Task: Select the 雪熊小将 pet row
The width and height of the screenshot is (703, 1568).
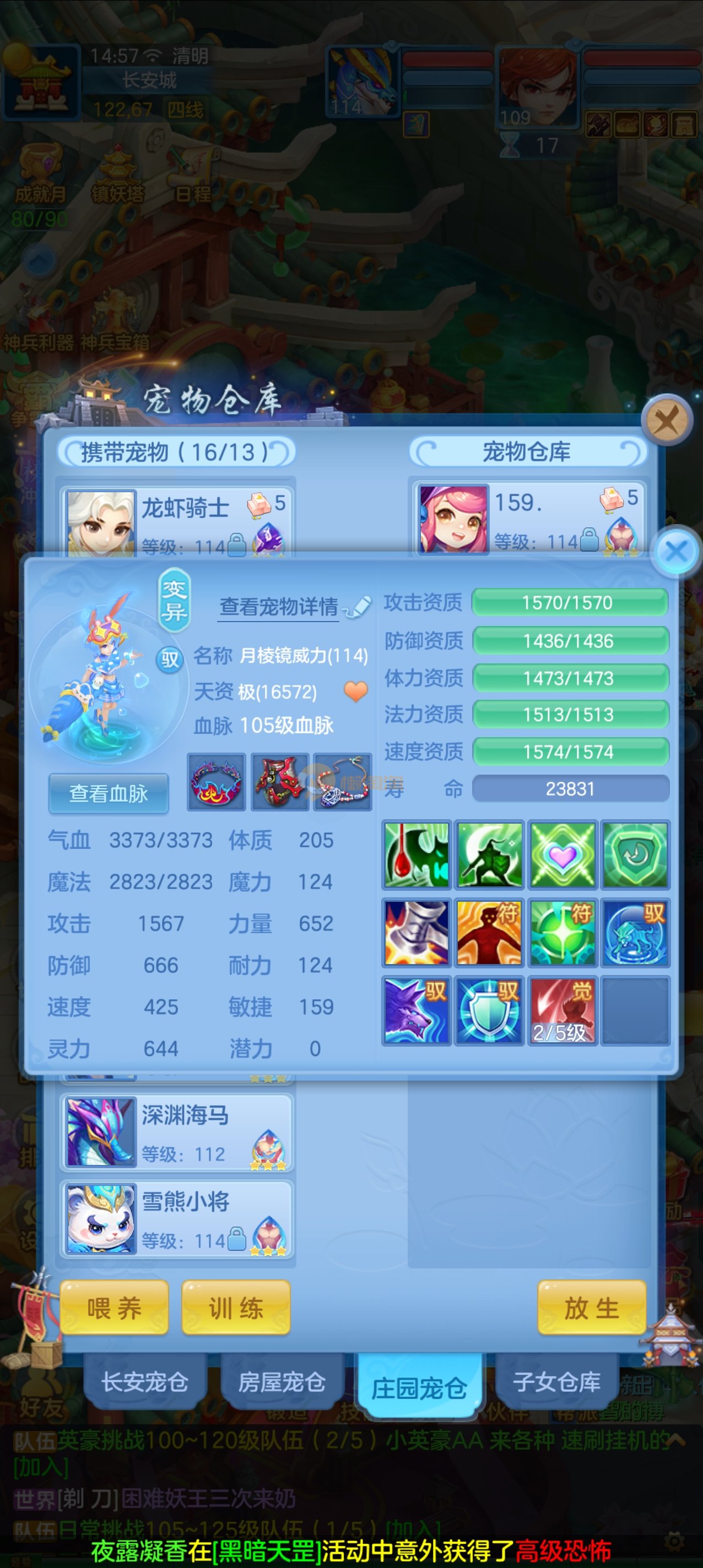Action: (177, 1218)
